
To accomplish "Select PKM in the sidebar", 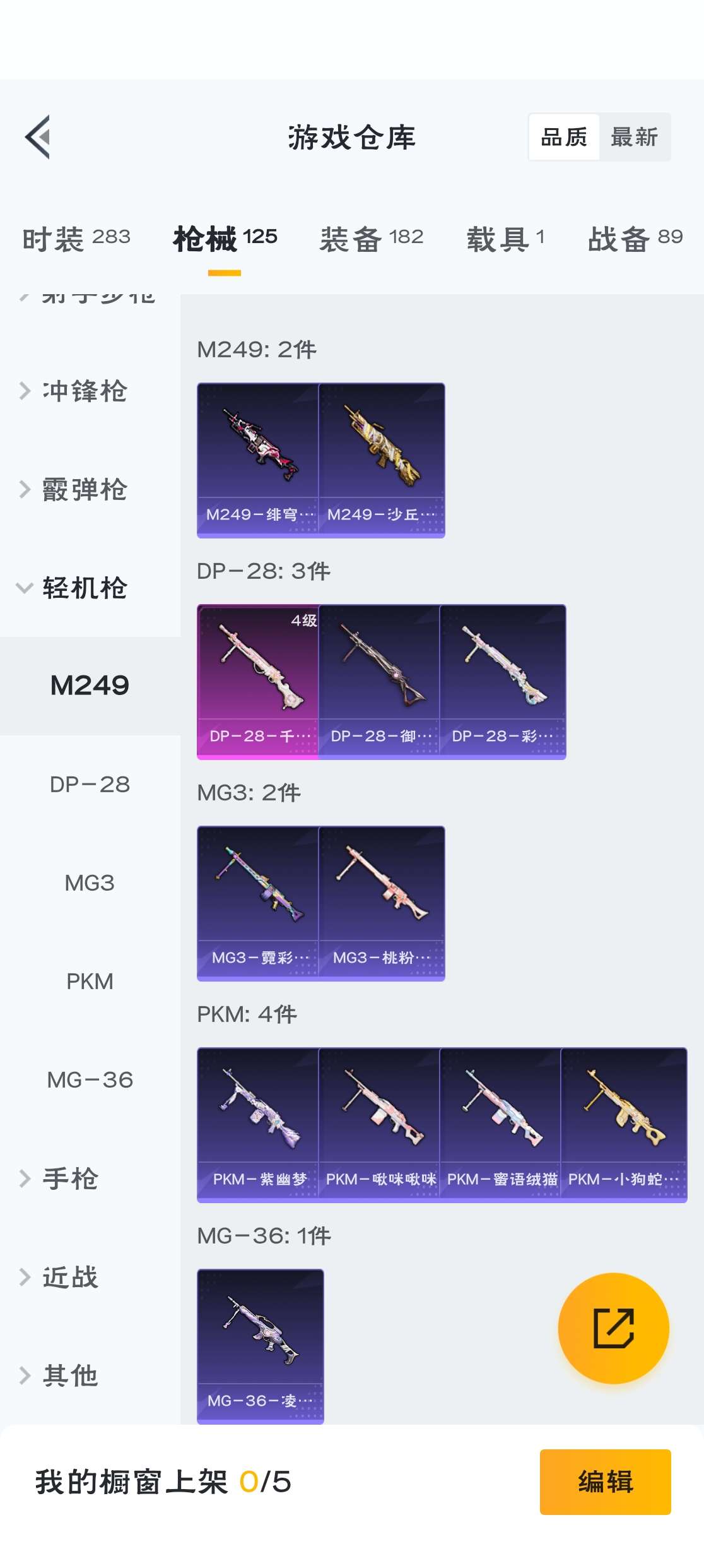I will (90, 981).
